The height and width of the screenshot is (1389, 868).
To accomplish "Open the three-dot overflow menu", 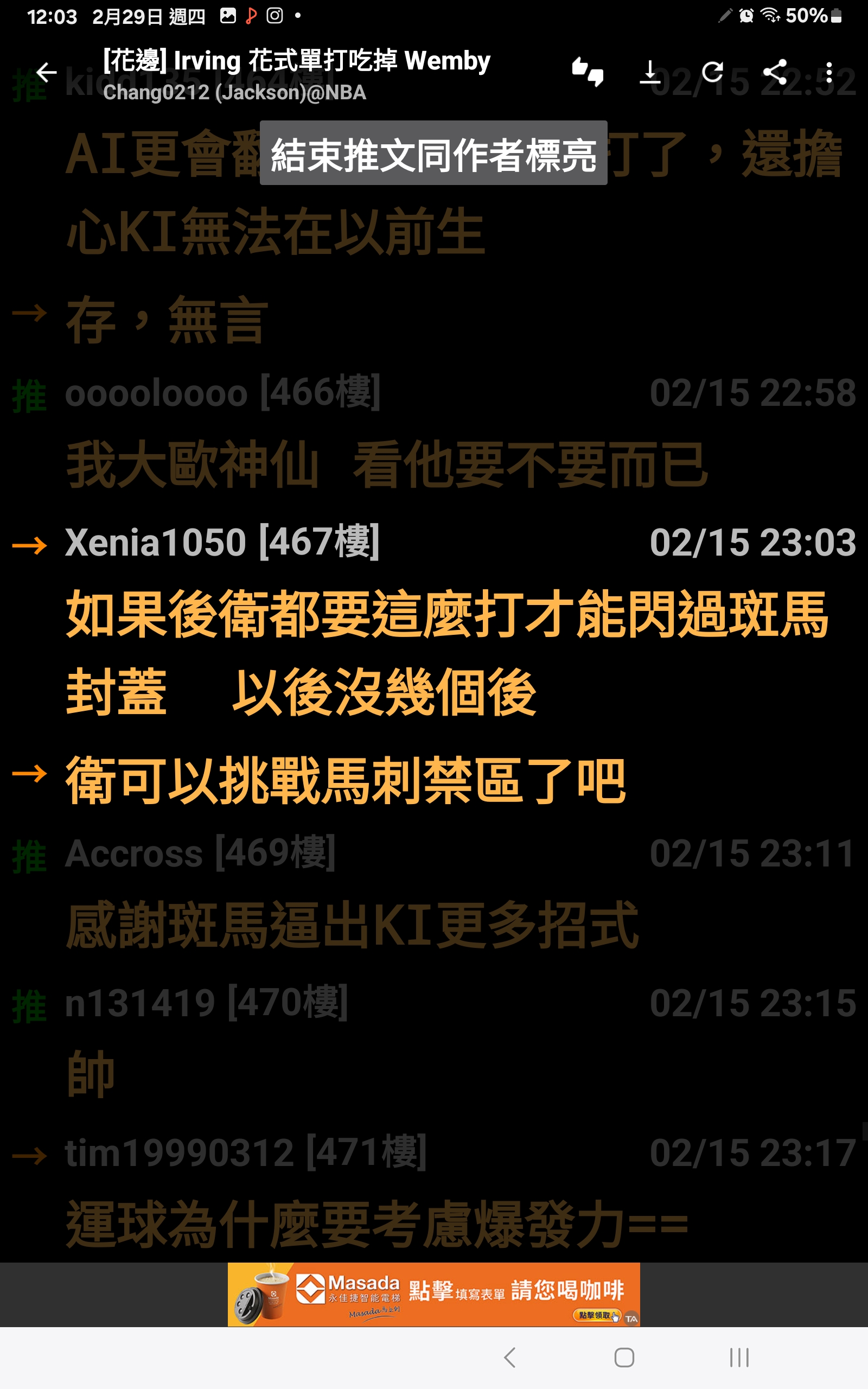I will tap(828, 73).
